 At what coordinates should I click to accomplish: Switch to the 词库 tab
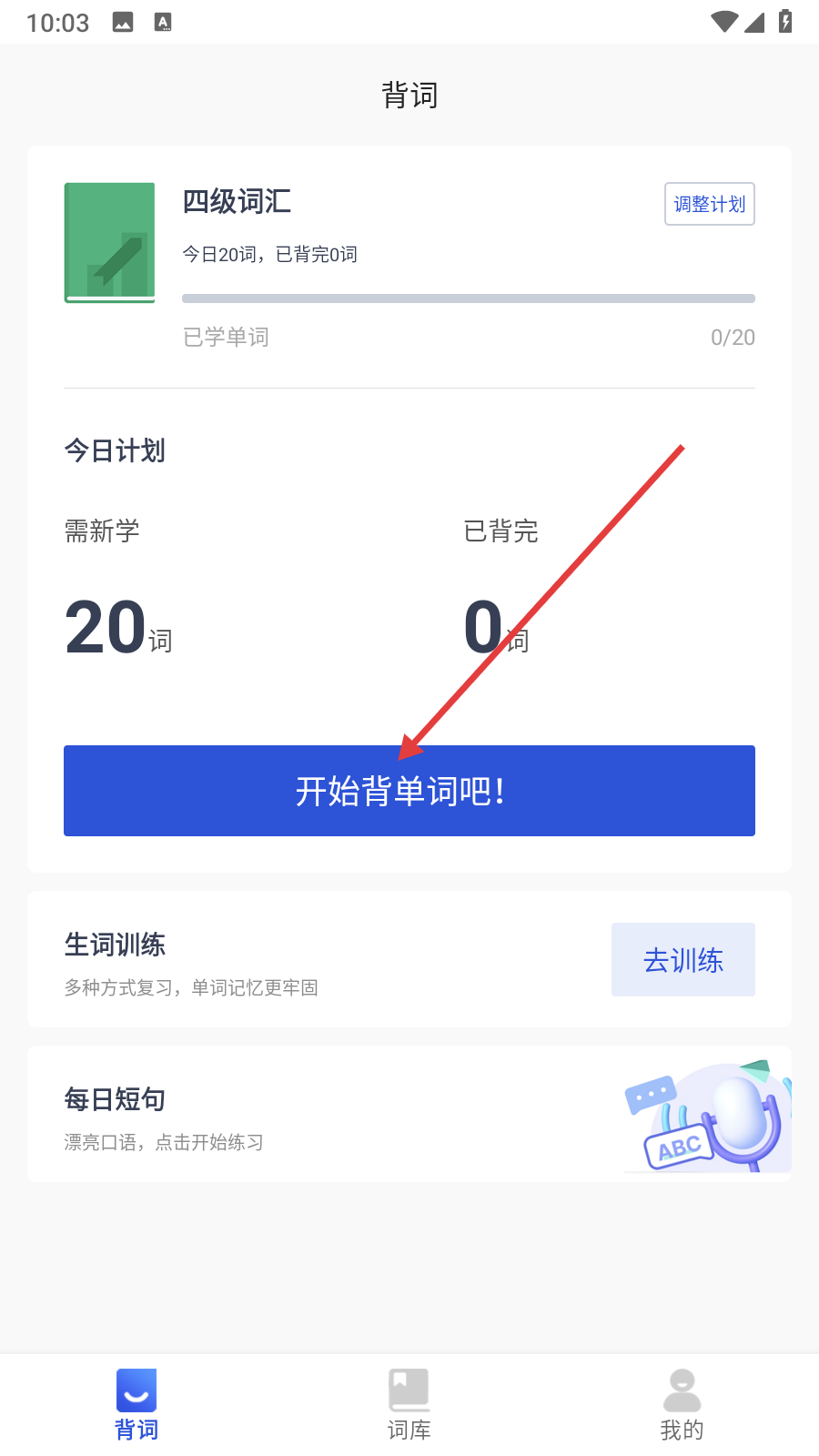[x=409, y=1405]
